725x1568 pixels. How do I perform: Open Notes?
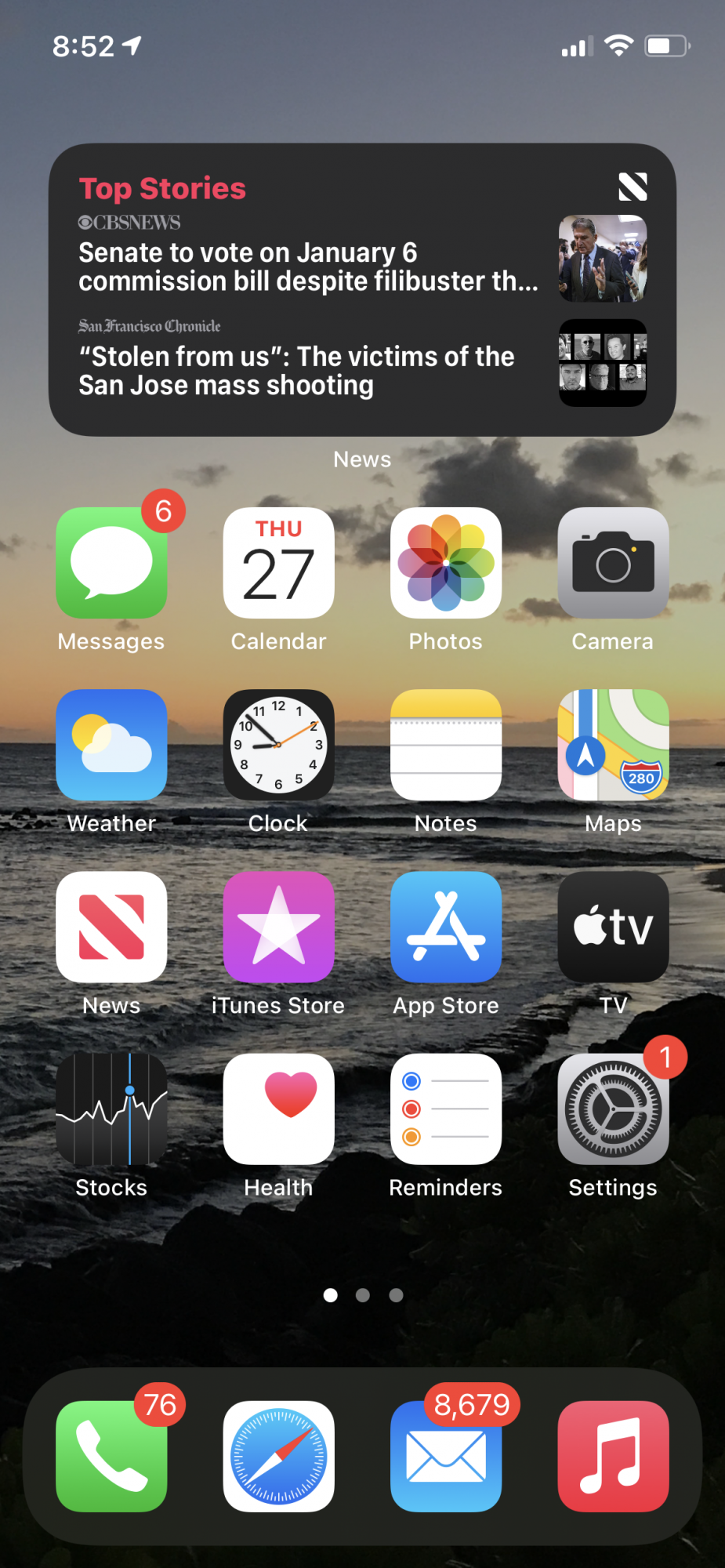[446, 745]
